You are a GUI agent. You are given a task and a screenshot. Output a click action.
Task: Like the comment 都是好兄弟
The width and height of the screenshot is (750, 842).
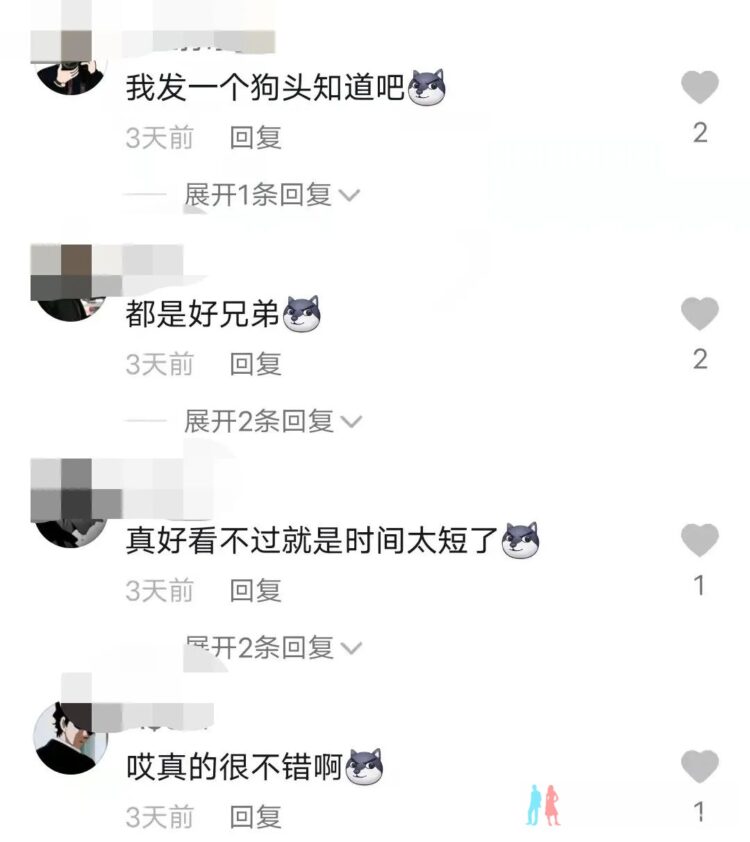(699, 315)
